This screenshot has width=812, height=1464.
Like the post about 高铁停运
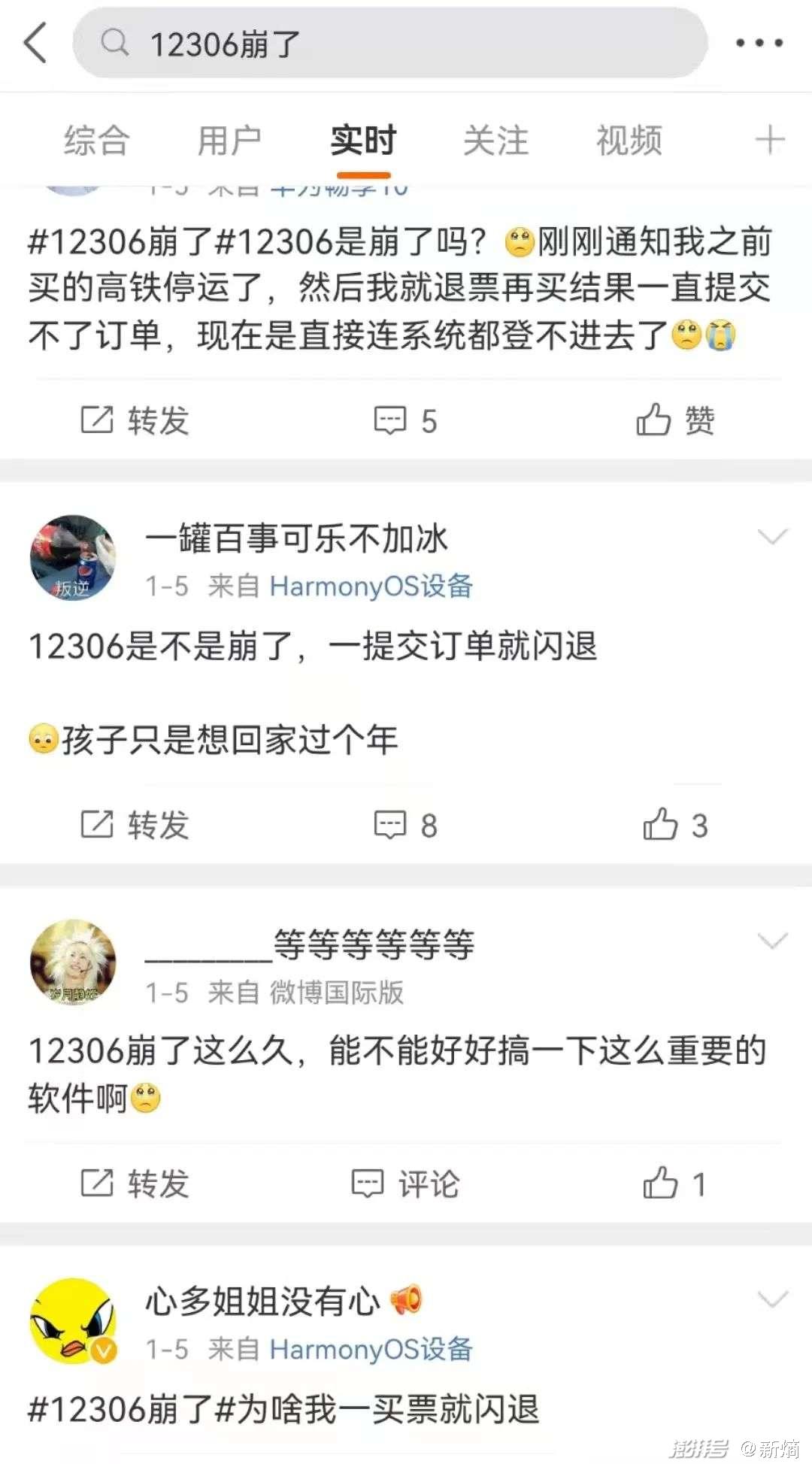click(x=674, y=420)
